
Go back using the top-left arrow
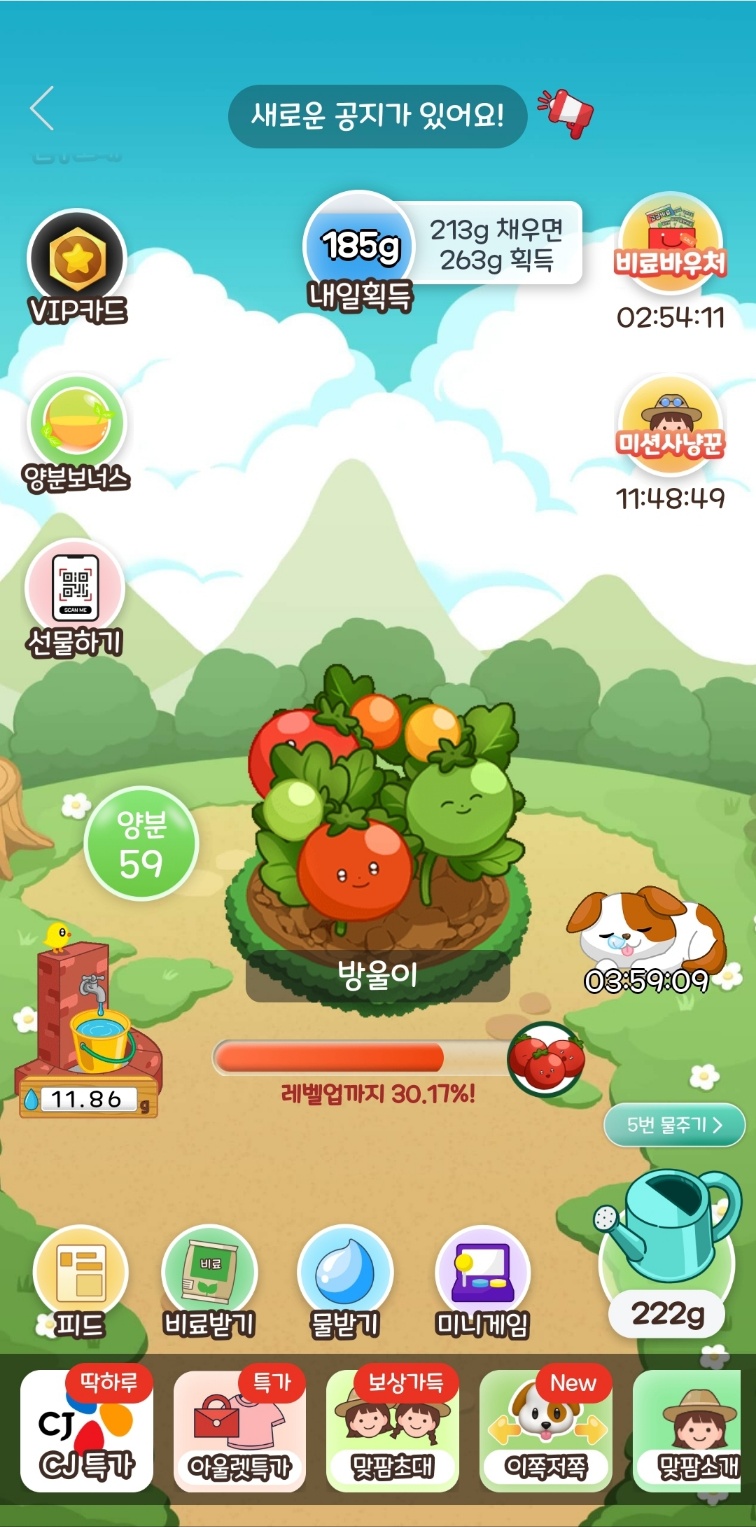(x=42, y=109)
